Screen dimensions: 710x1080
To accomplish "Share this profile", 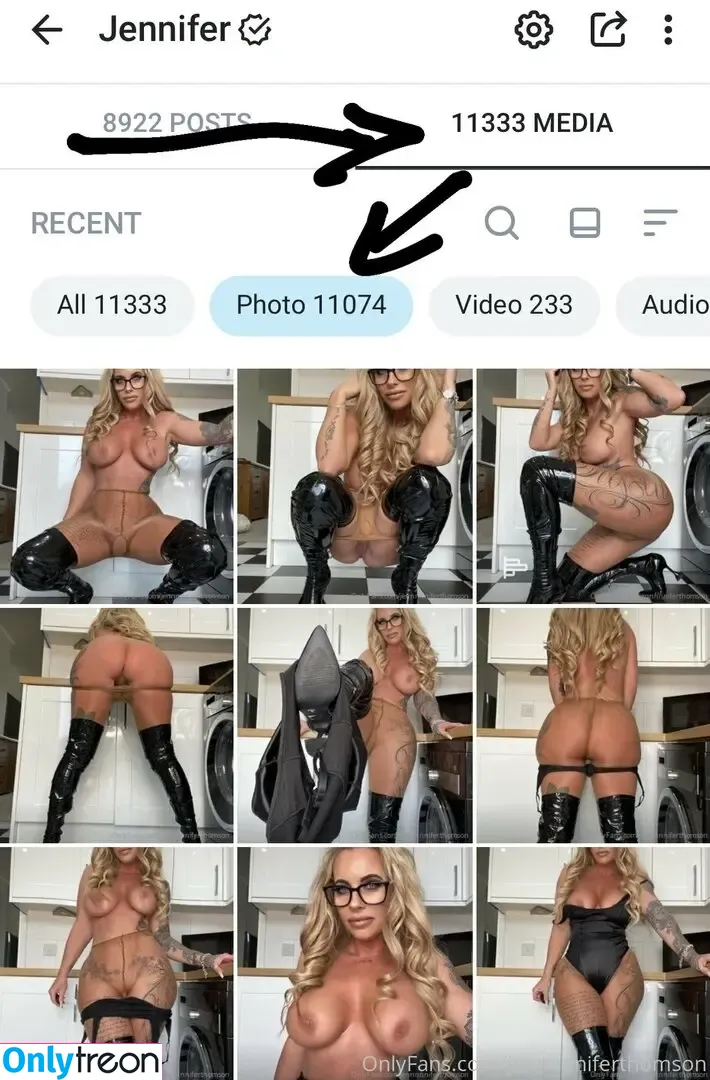I will click(x=607, y=30).
